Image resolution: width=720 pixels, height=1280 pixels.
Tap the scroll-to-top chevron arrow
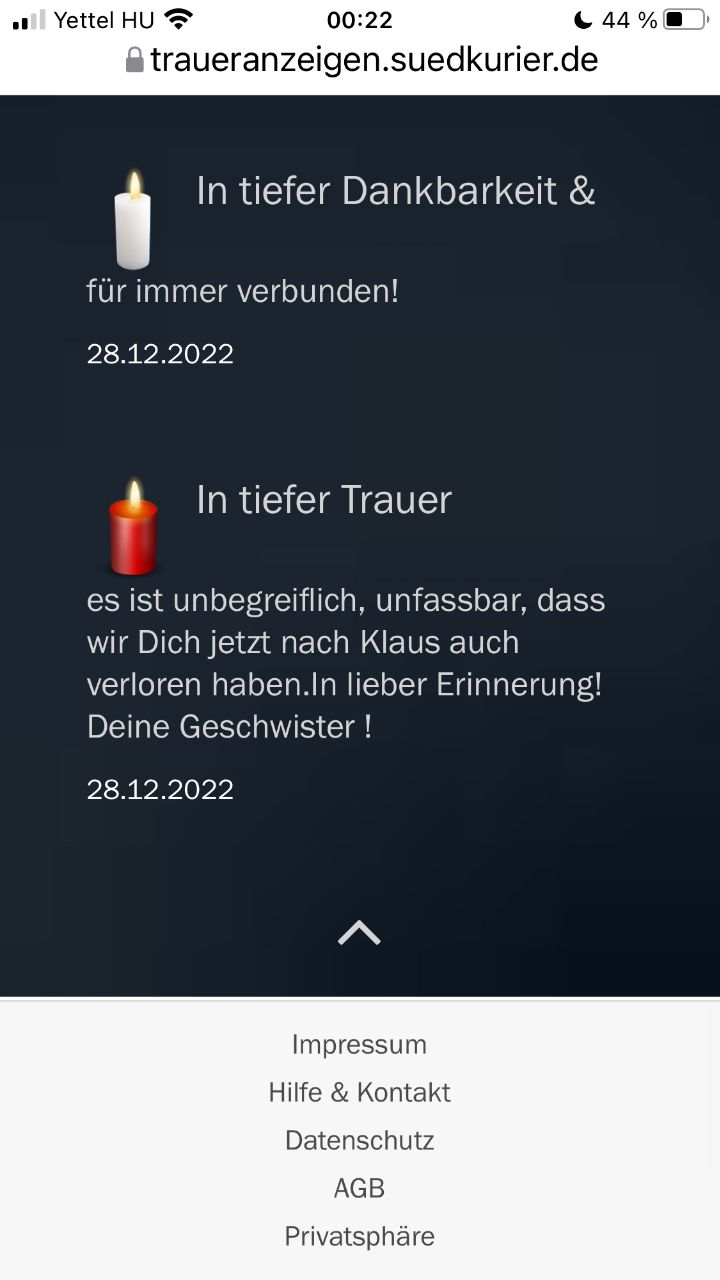pos(359,933)
